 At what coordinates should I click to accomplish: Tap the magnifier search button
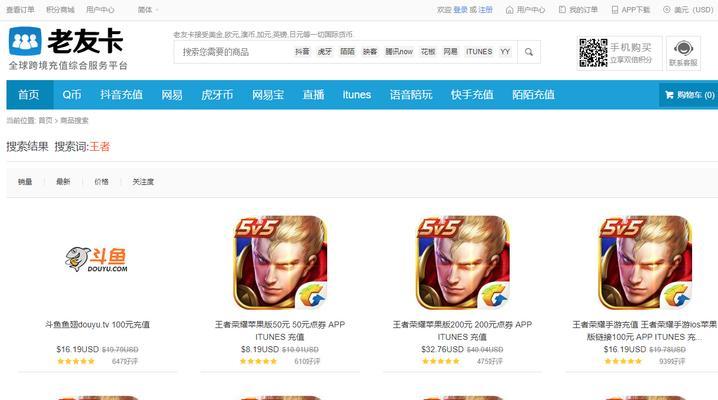(x=529, y=51)
